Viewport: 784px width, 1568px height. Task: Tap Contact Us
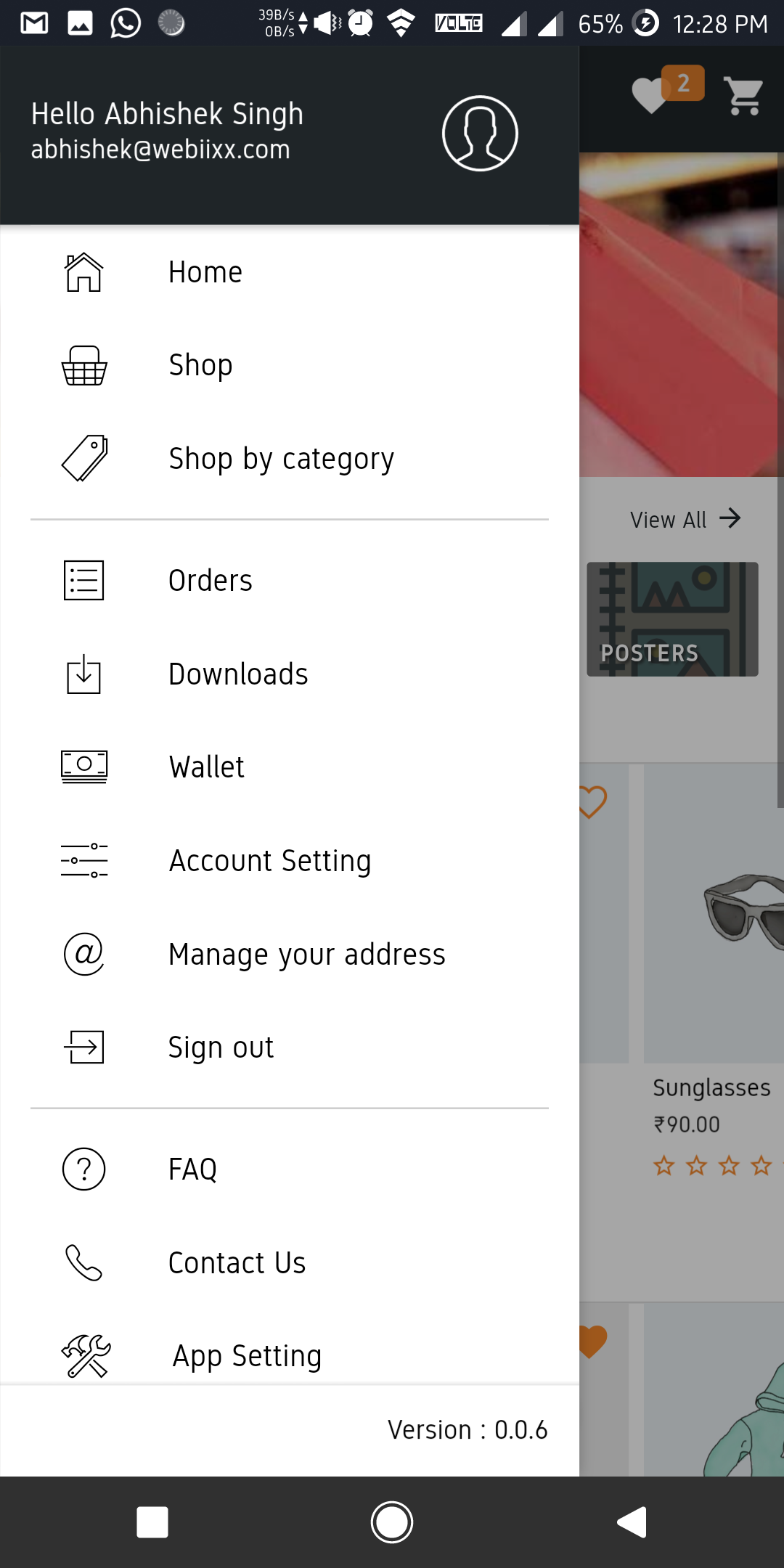(290, 1263)
